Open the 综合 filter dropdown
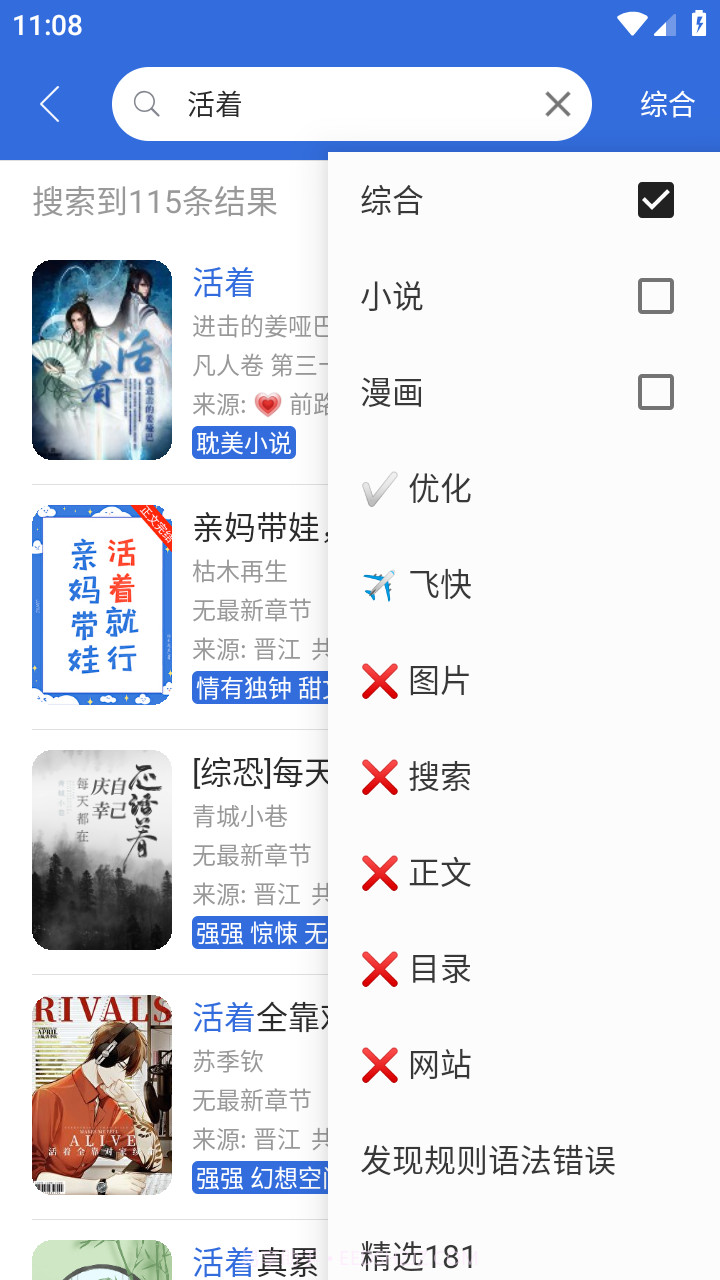Viewport: 720px width, 1280px height. tap(666, 104)
